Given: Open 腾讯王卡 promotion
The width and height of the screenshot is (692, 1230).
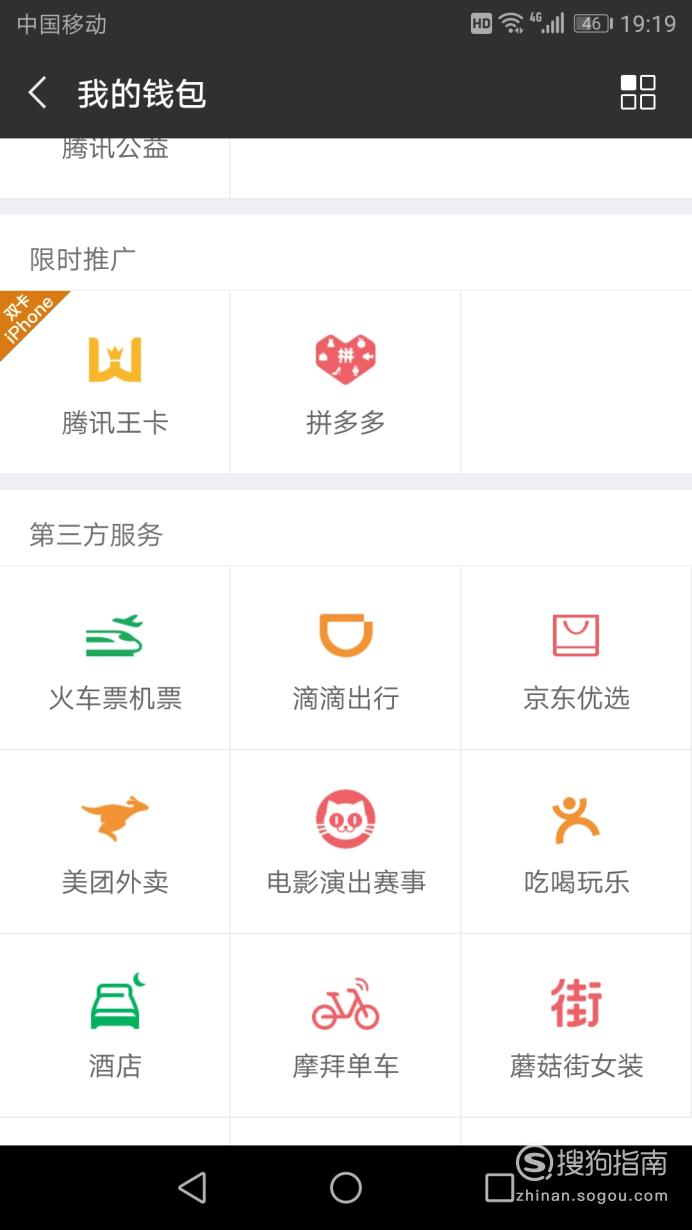Looking at the screenshot, I should [115, 382].
